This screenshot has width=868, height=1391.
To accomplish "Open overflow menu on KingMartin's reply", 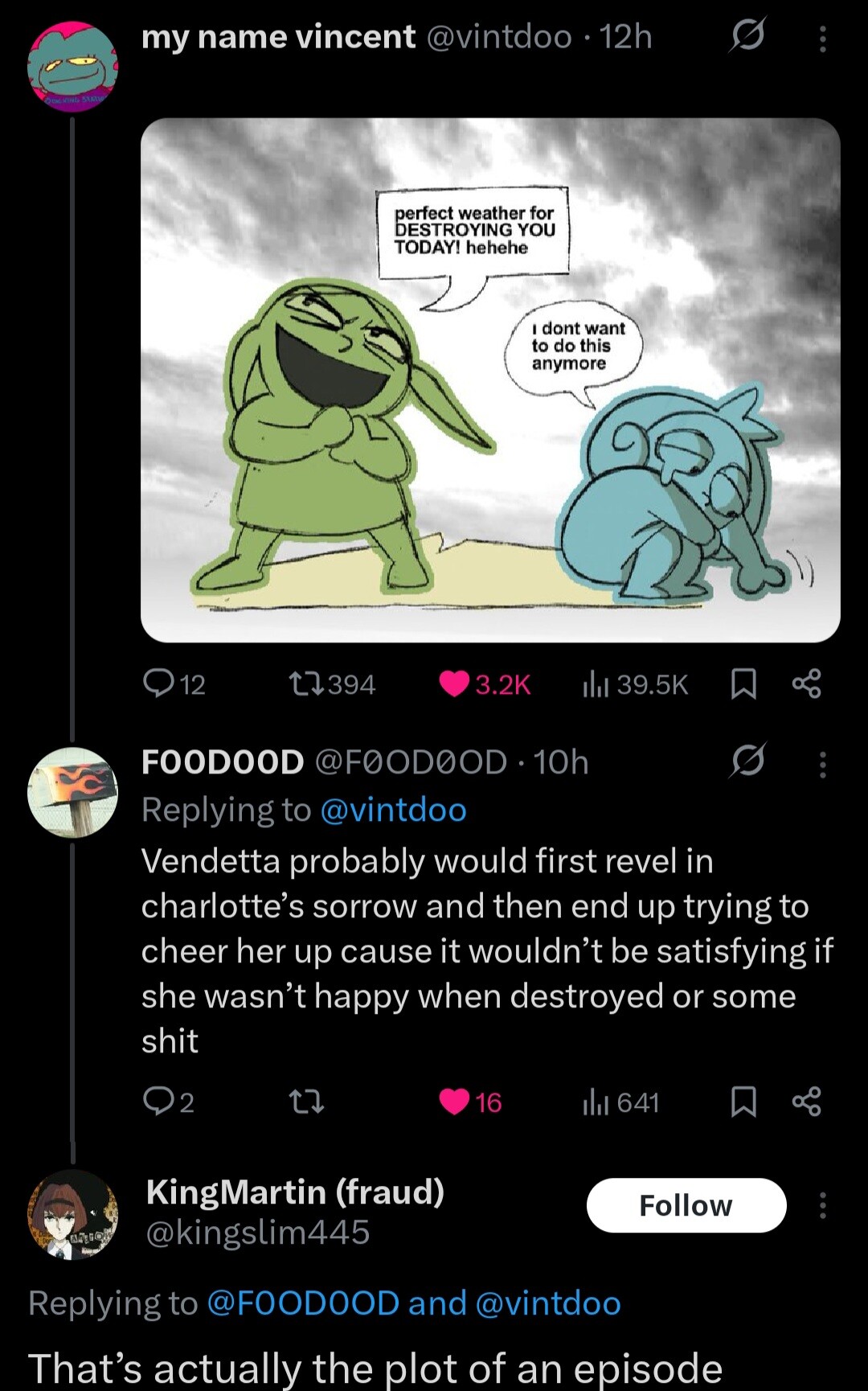I will point(822,1205).
